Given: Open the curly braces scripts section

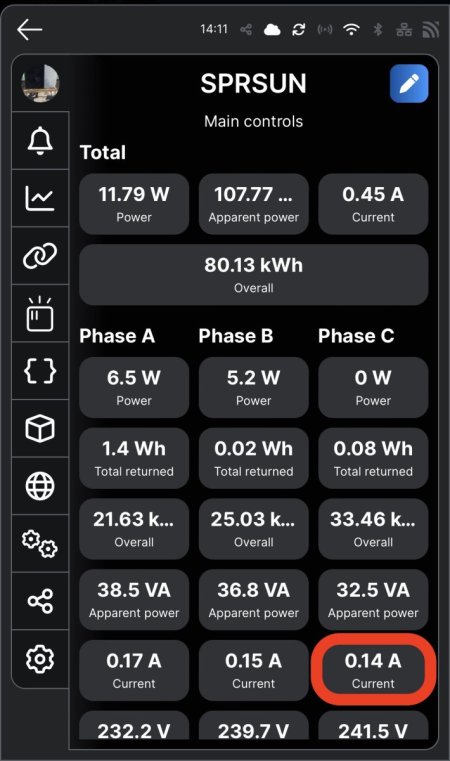Looking at the screenshot, I should click(x=40, y=371).
